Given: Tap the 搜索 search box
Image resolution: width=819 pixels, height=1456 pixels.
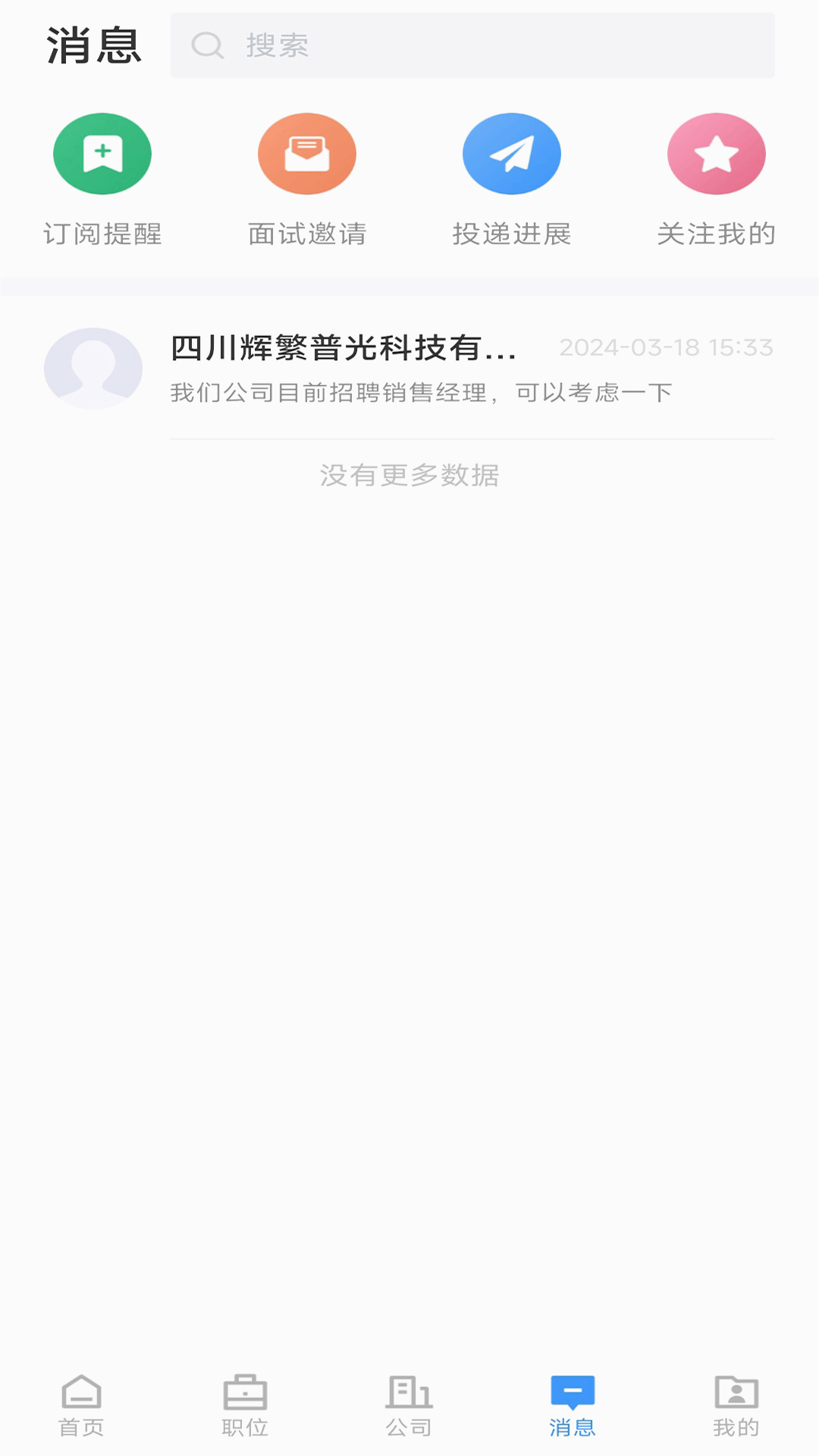Looking at the screenshot, I should [472, 45].
